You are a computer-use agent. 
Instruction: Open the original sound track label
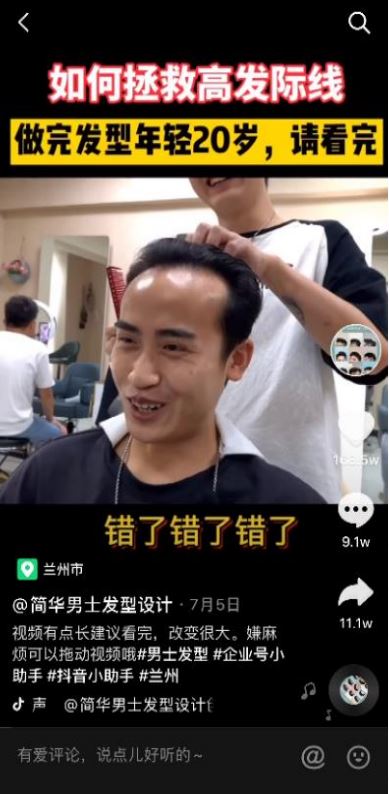113,705
